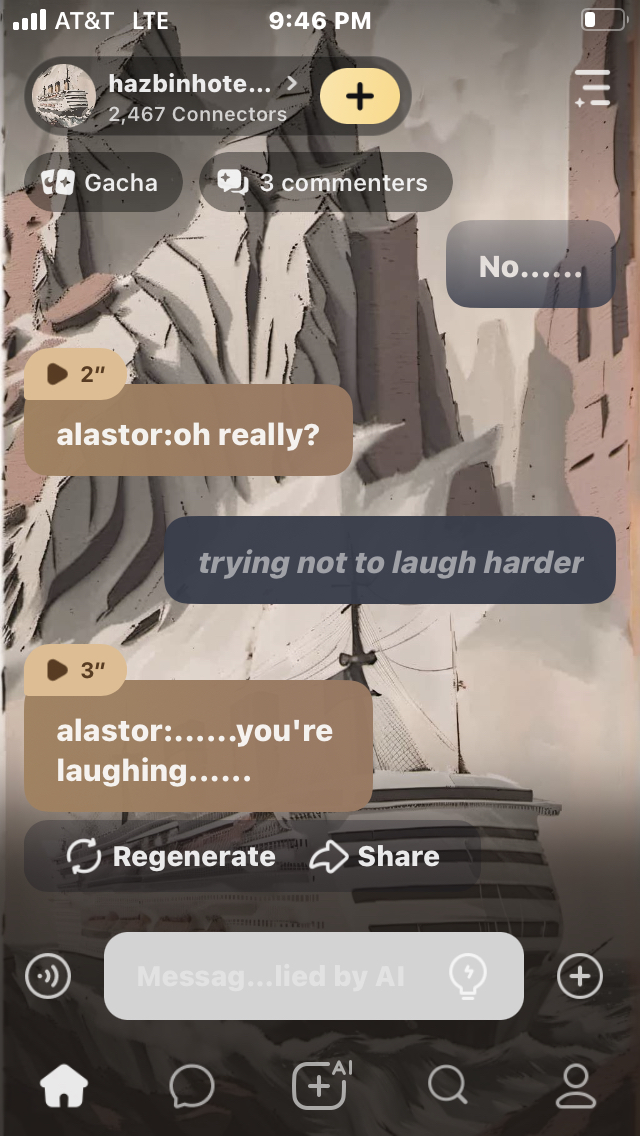Open the menu icon at top right
The image size is (640, 1136).
(x=592, y=88)
